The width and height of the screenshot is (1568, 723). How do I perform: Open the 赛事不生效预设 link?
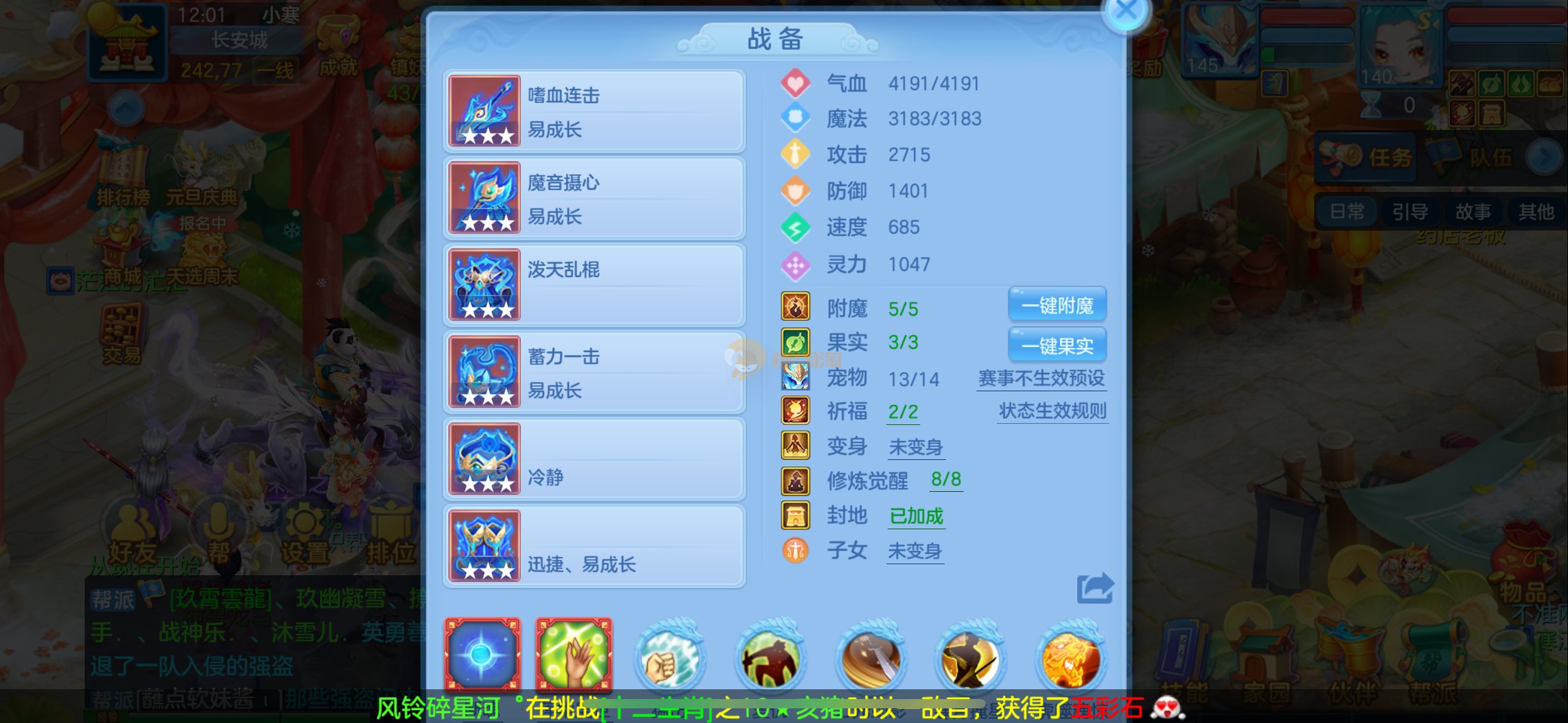1041,378
